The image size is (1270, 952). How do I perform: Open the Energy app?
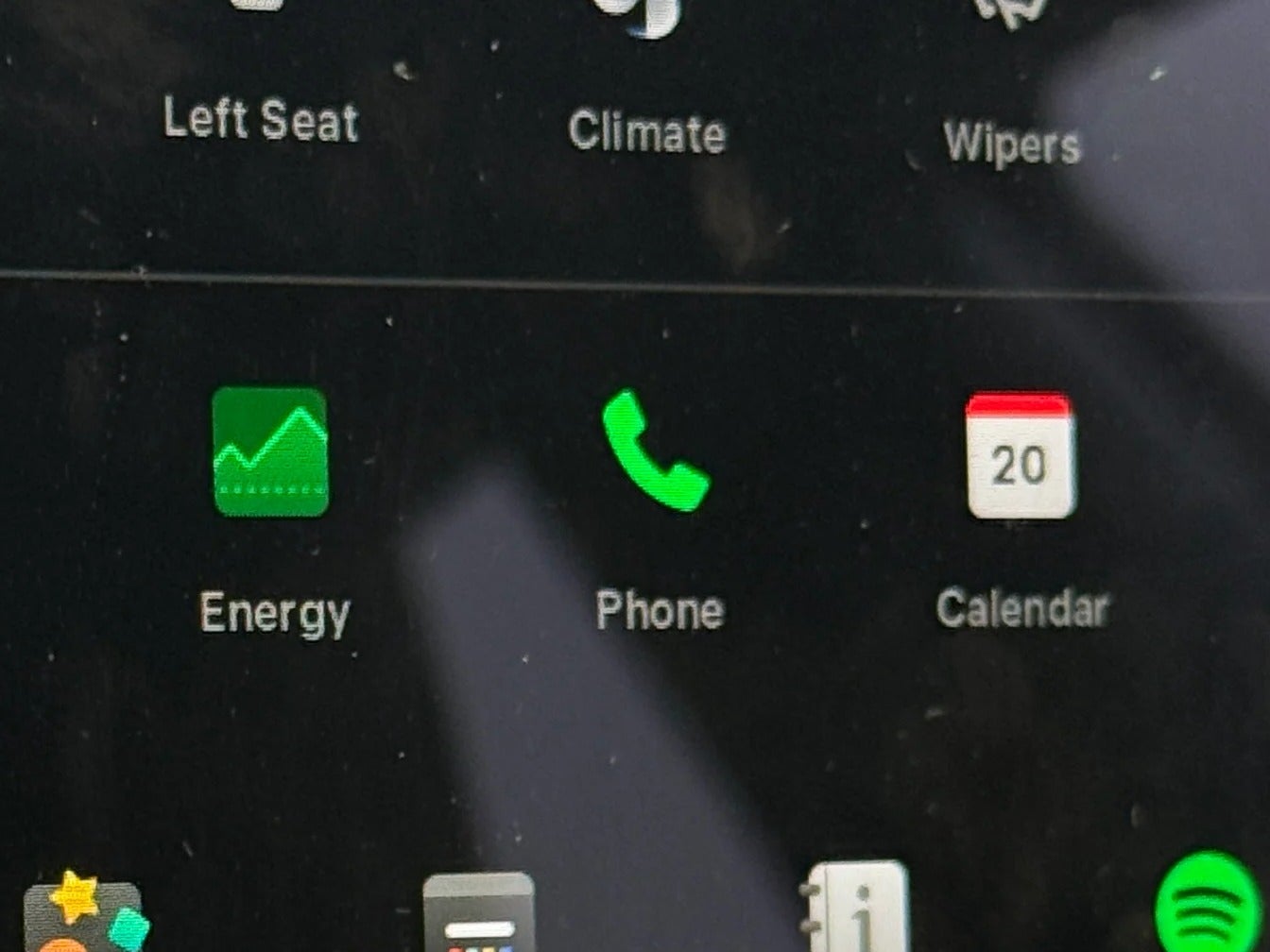(x=270, y=451)
